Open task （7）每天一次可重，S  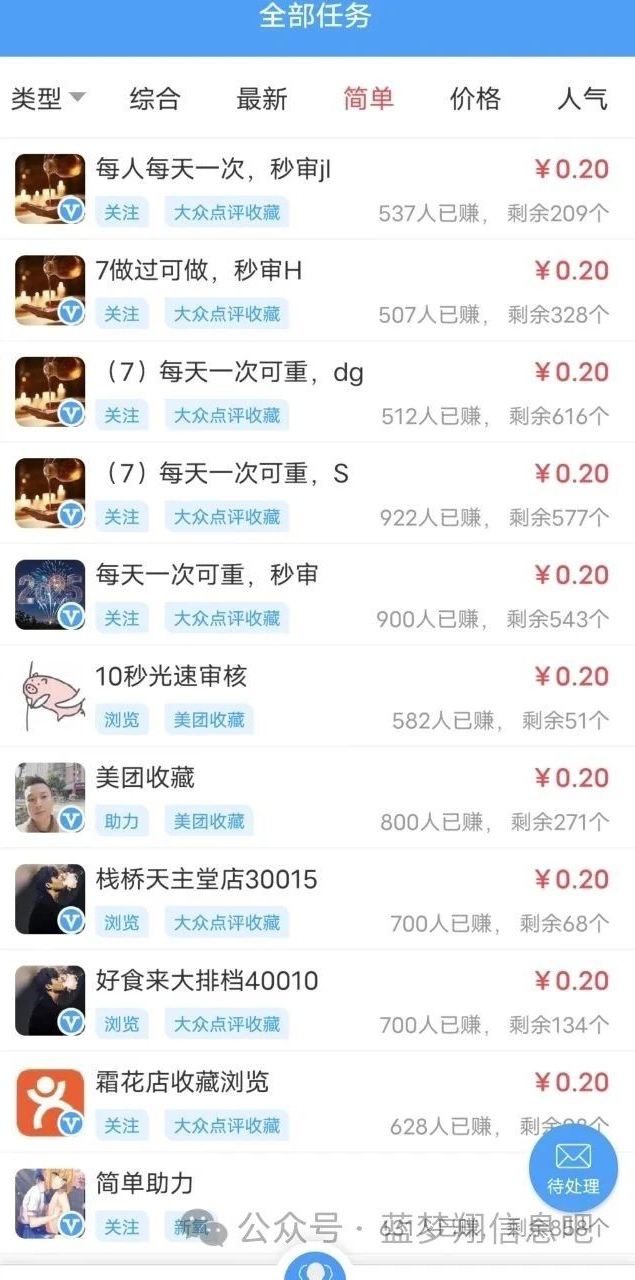click(222, 474)
